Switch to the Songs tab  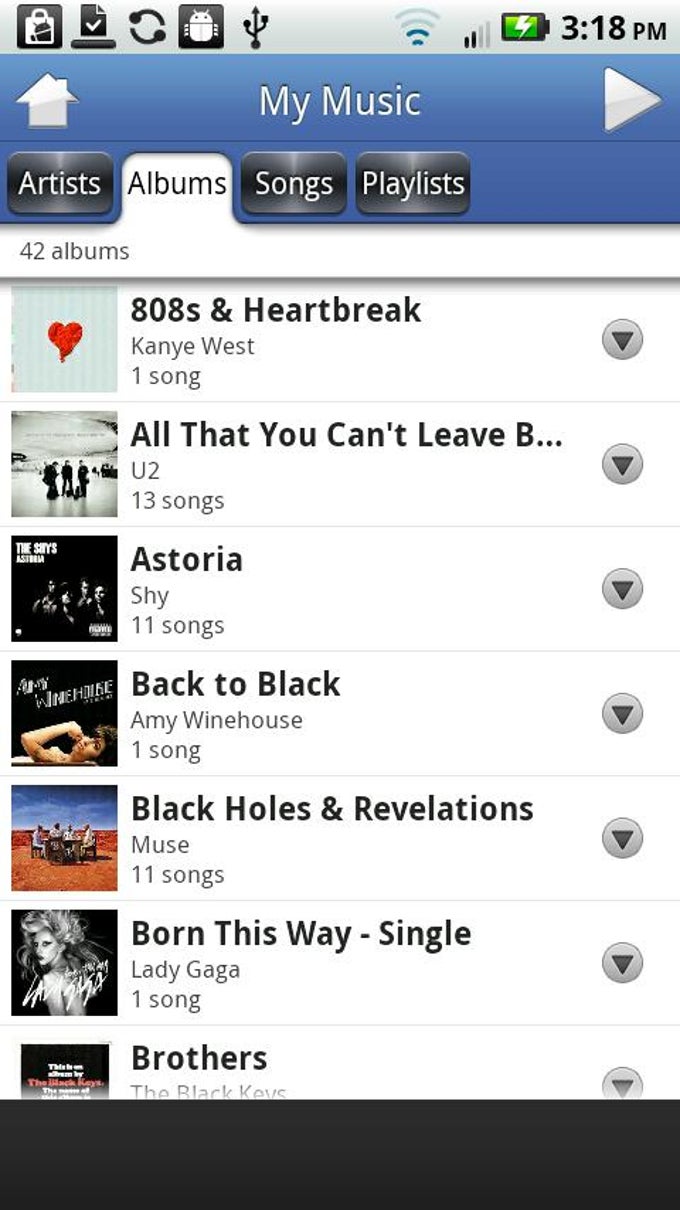pyautogui.click(x=294, y=184)
